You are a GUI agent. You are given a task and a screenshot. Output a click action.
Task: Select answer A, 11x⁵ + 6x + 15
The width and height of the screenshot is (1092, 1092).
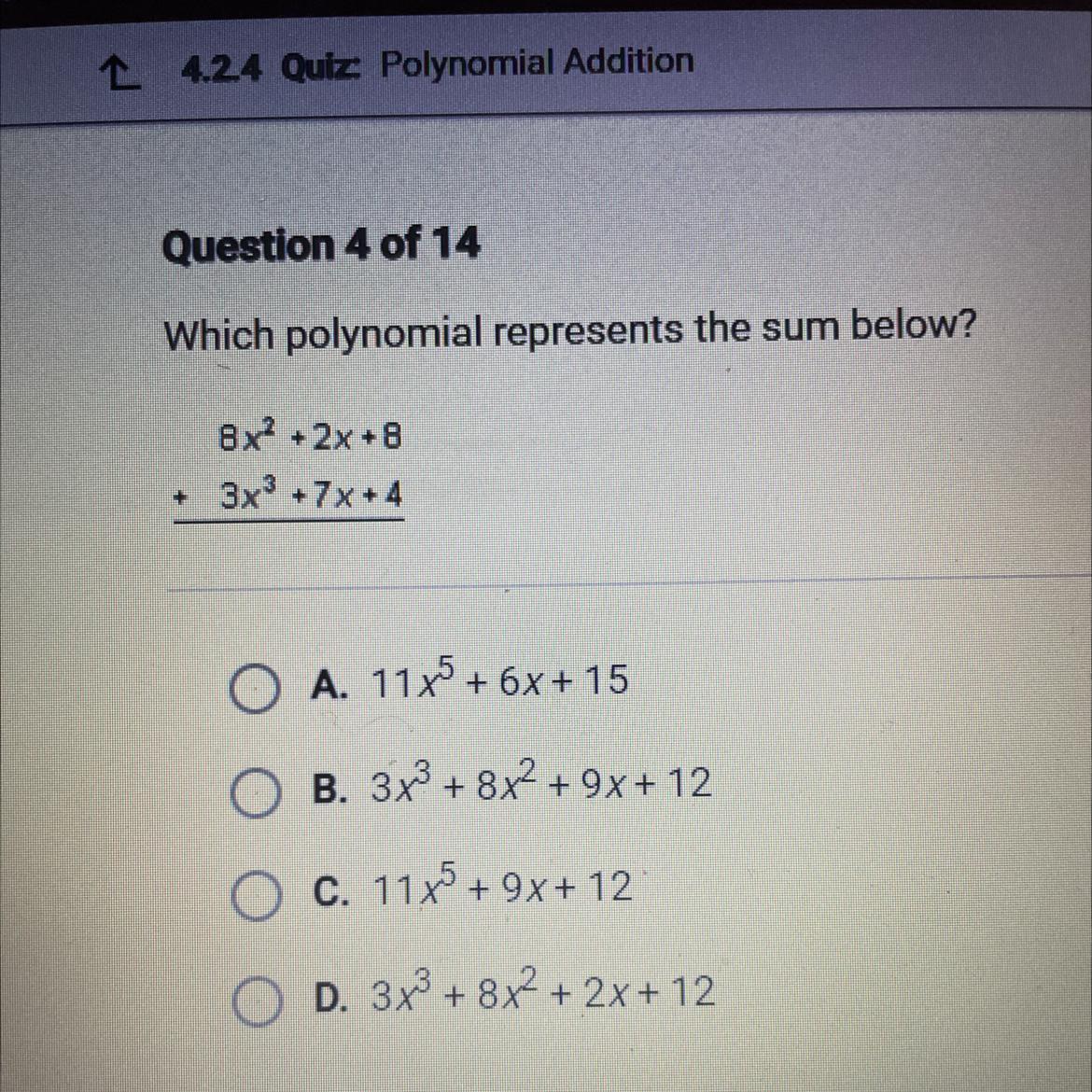pos(255,689)
